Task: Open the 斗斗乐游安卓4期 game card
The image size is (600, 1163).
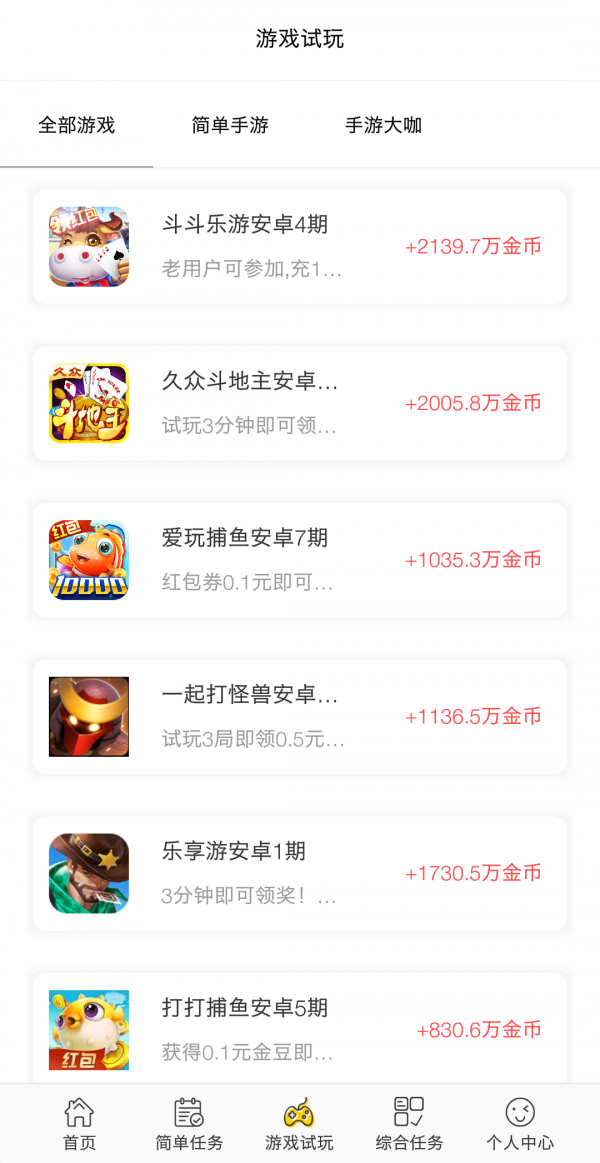Action: point(300,247)
